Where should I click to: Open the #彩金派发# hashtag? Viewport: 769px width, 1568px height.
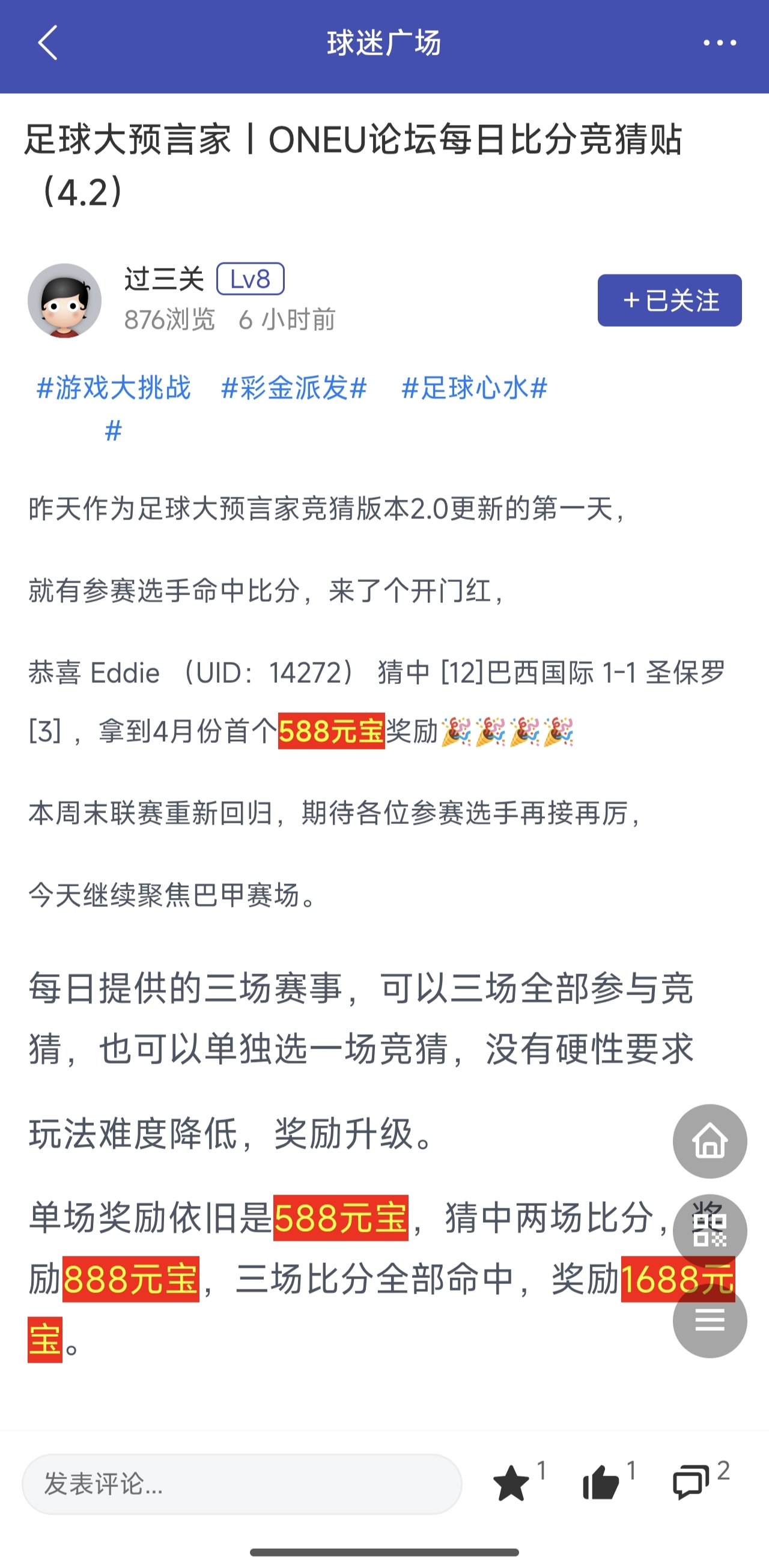pos(294,388)
